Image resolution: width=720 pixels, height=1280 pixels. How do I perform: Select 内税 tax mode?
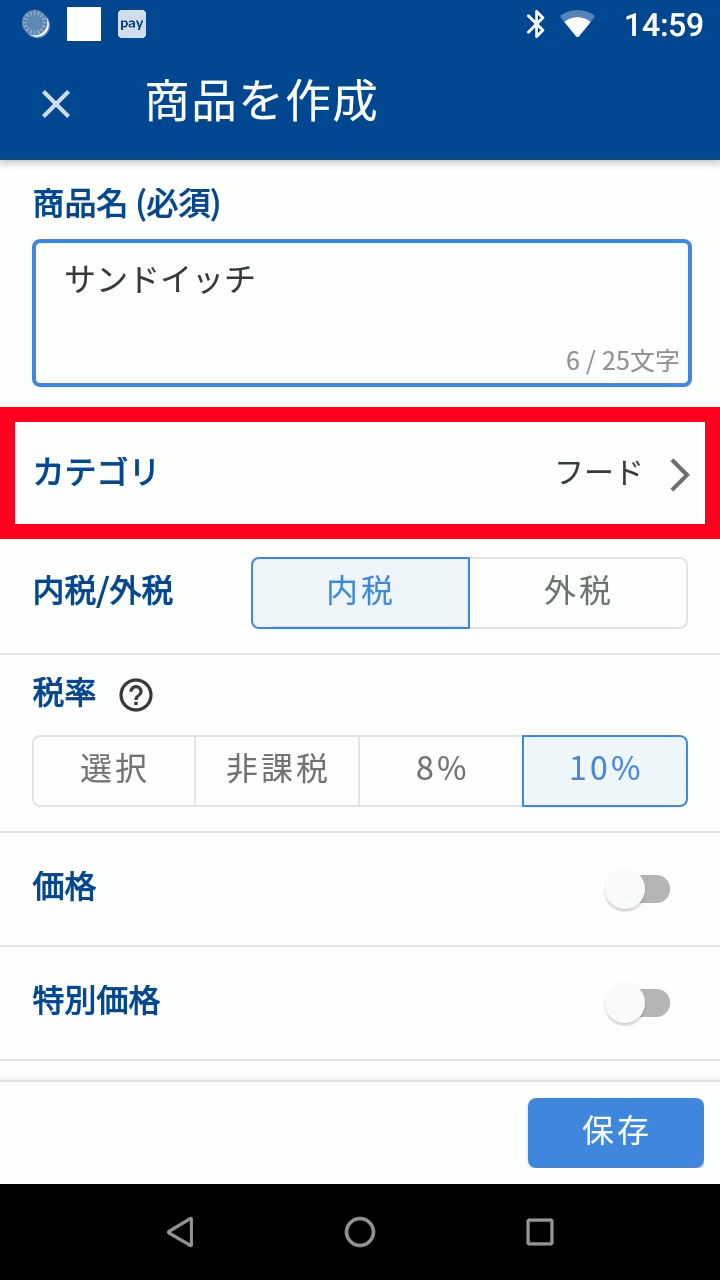click(x=360, y=592)
